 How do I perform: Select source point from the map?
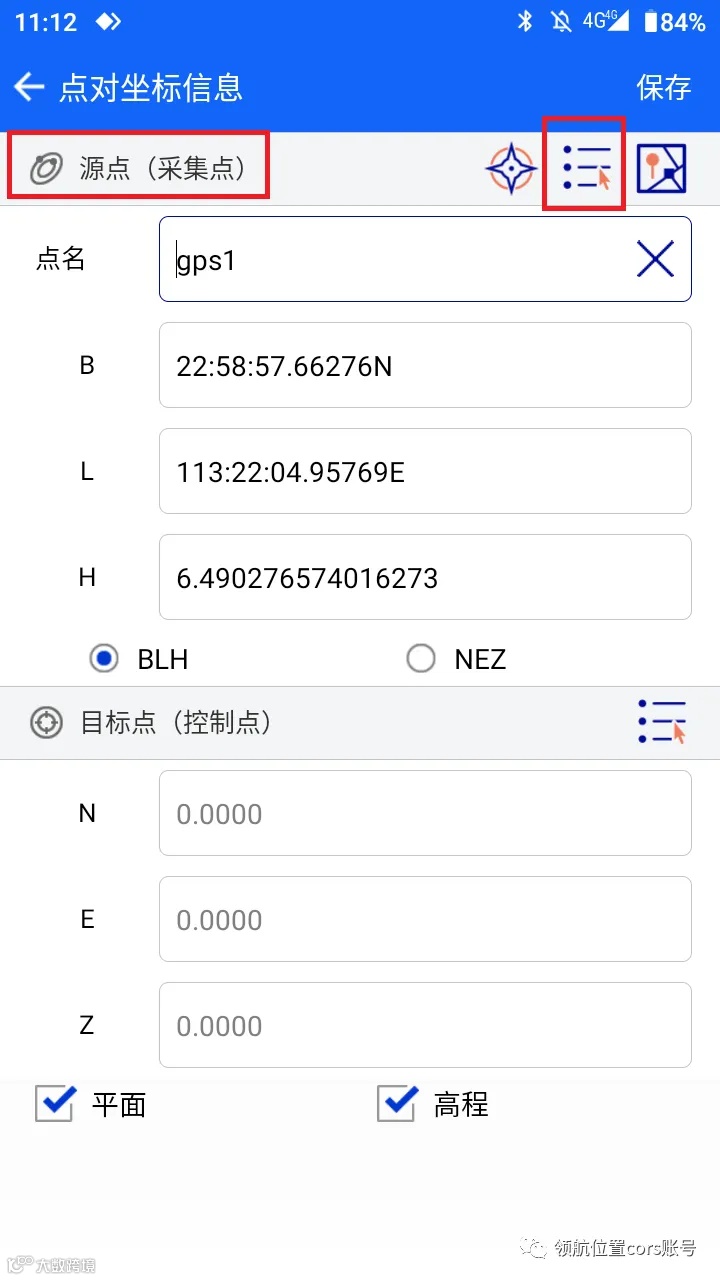662,168
